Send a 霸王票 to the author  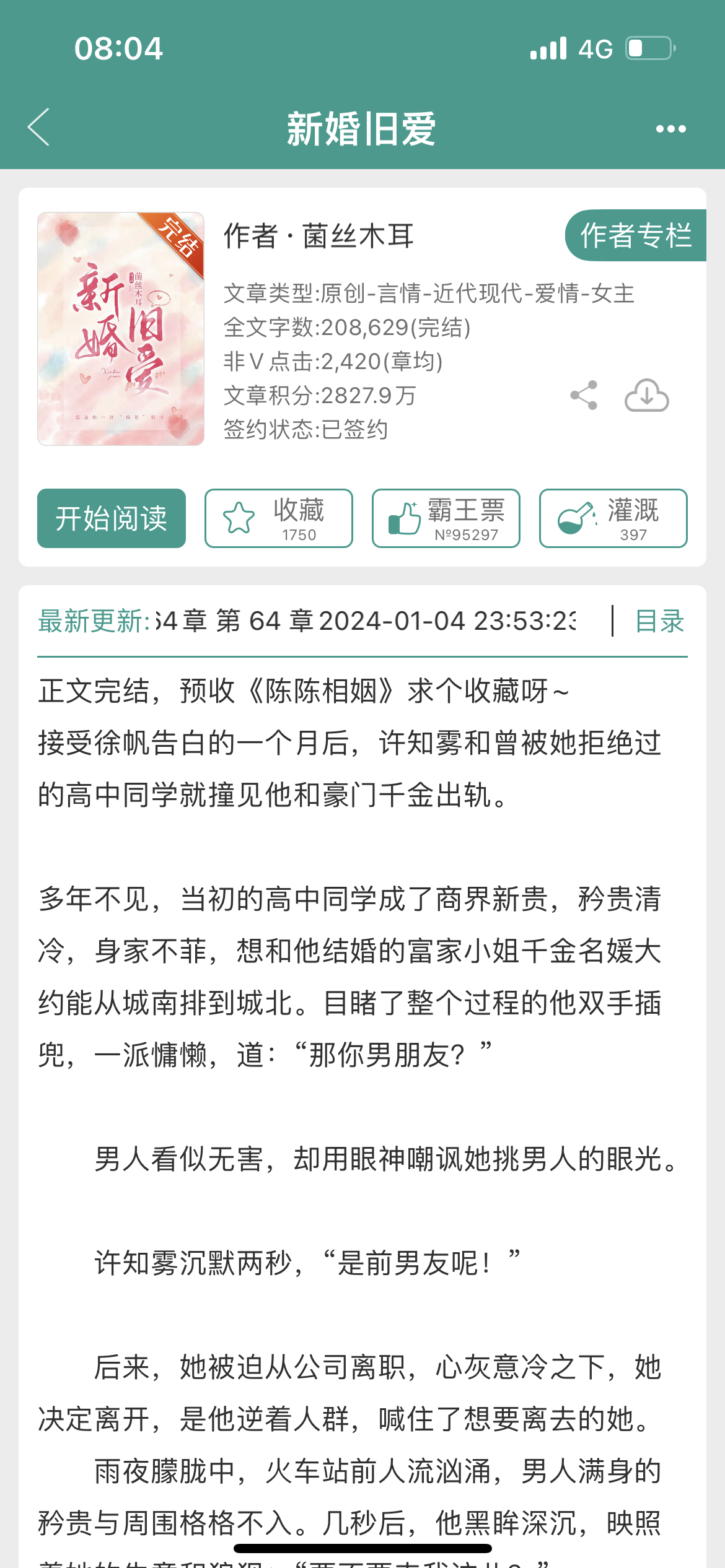pos(446,518)
